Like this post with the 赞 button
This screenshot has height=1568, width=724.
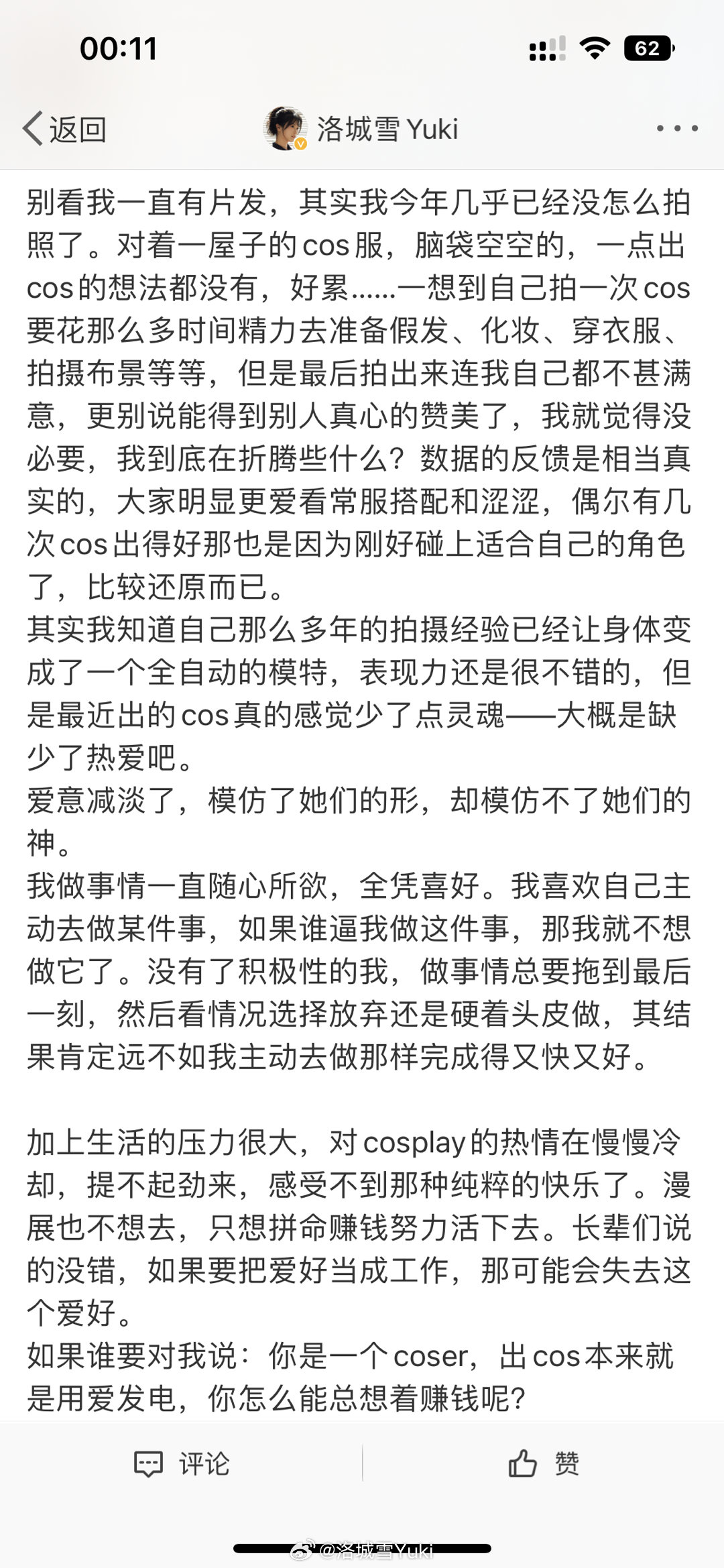coord(544,1463)
